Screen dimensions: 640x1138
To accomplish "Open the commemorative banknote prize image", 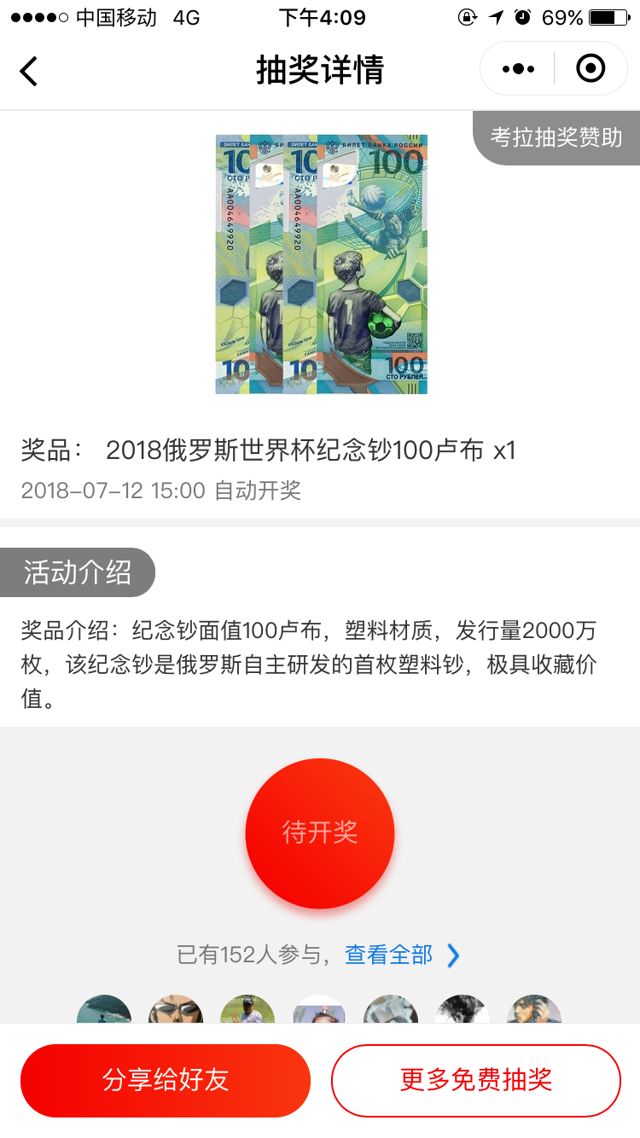I will [321, 264].
